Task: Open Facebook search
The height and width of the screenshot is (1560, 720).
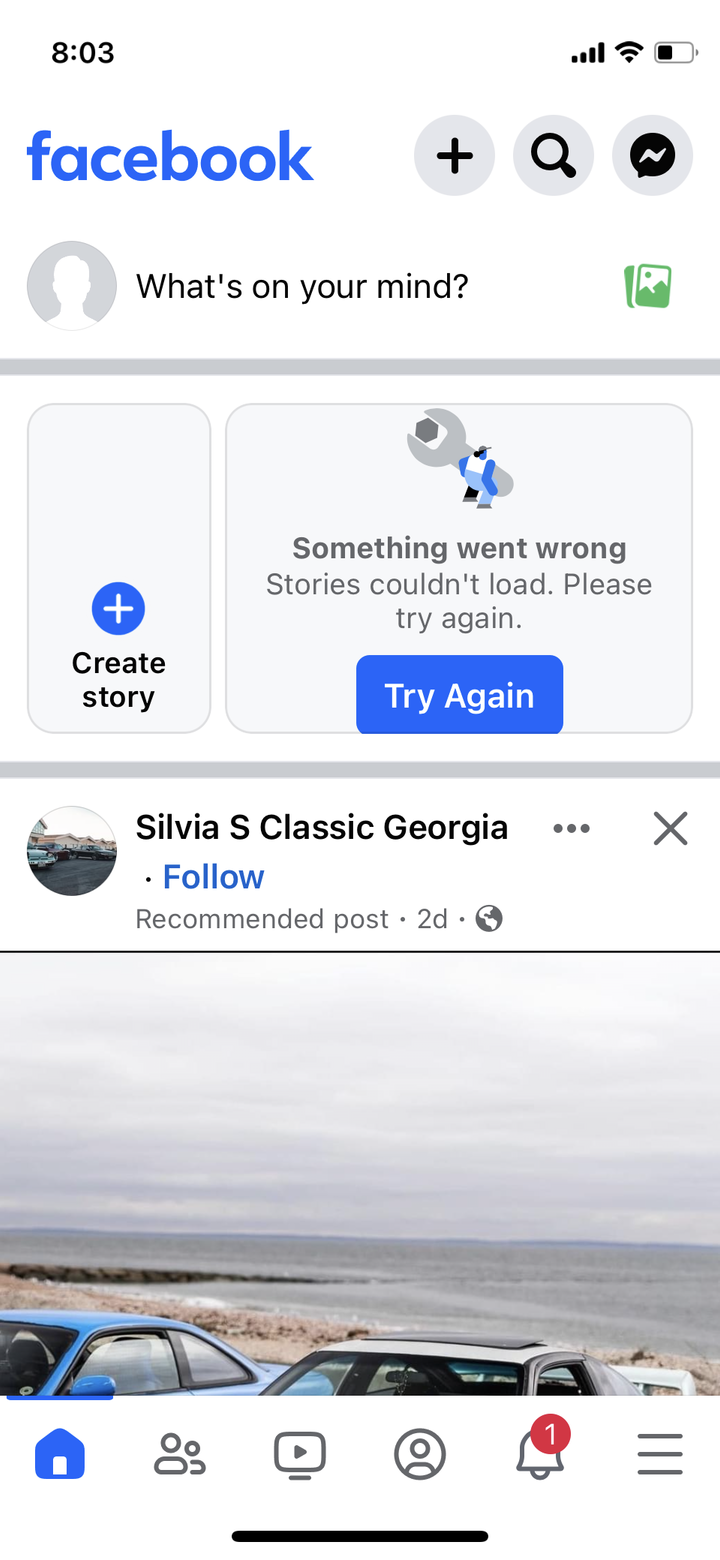Action: click(553, 156)
